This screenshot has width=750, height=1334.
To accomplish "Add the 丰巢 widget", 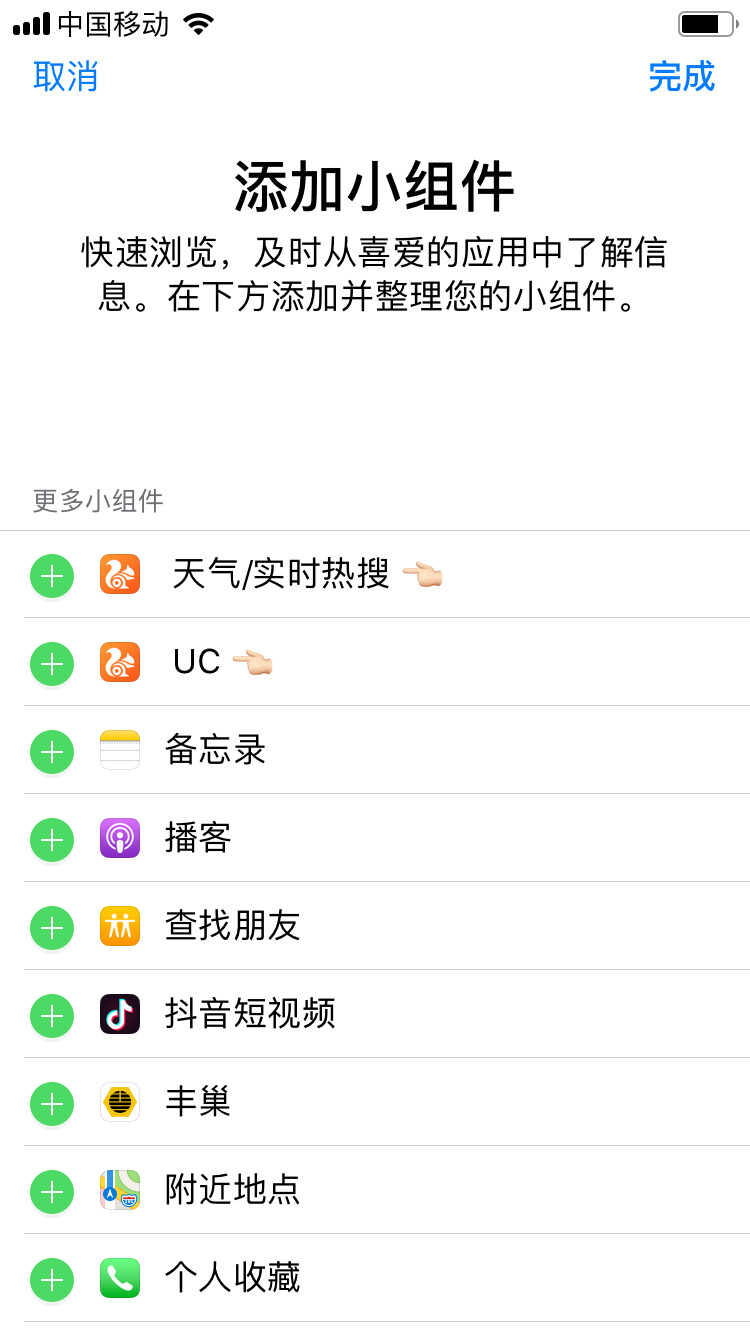I will pos(52,1104).
